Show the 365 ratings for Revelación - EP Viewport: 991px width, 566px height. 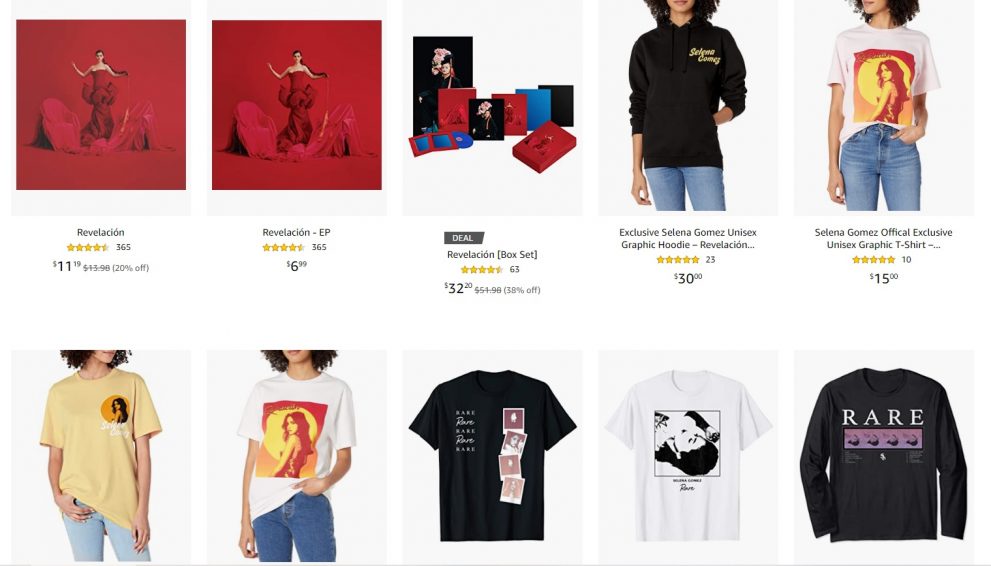(319, 247)
